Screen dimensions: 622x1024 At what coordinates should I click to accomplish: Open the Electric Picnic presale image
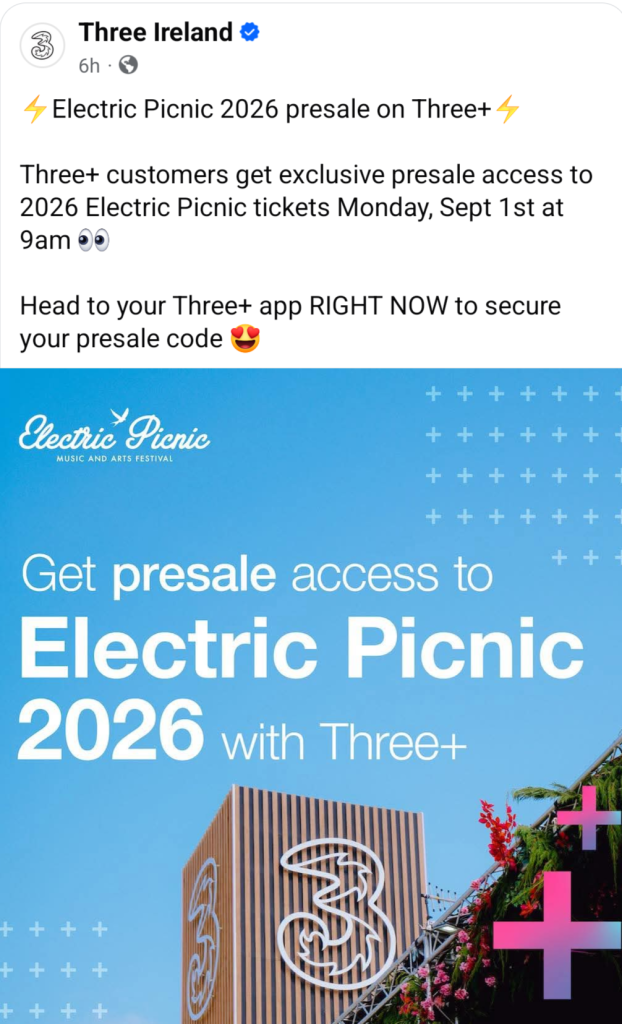(x=311, y=695)
